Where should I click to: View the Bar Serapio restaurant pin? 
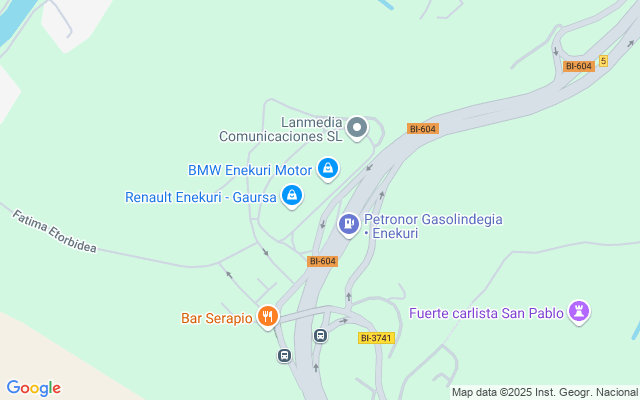click(x=267, y=318)
